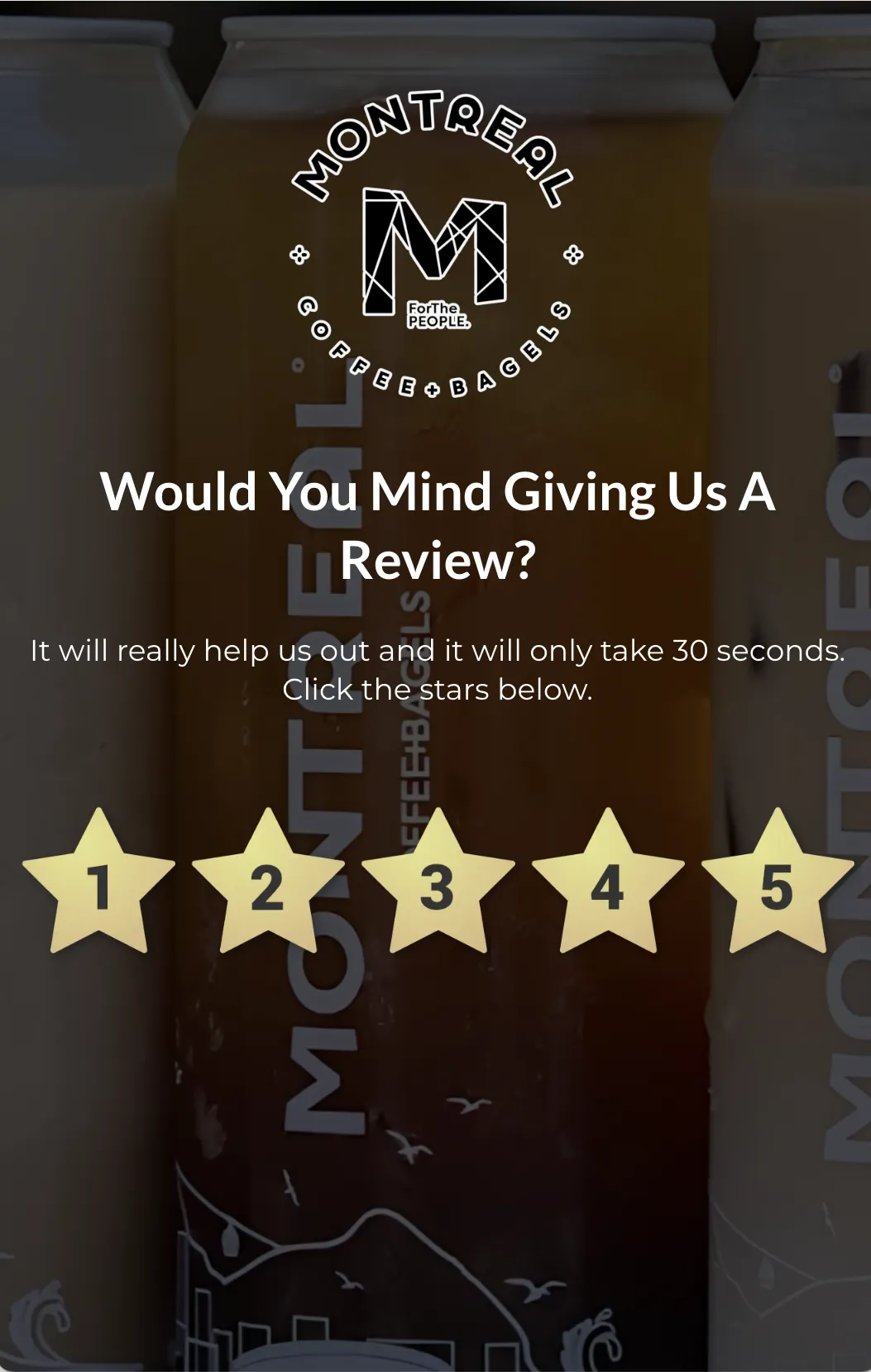
Task: Tap the 5 star to review
Action: coord(777,886)
